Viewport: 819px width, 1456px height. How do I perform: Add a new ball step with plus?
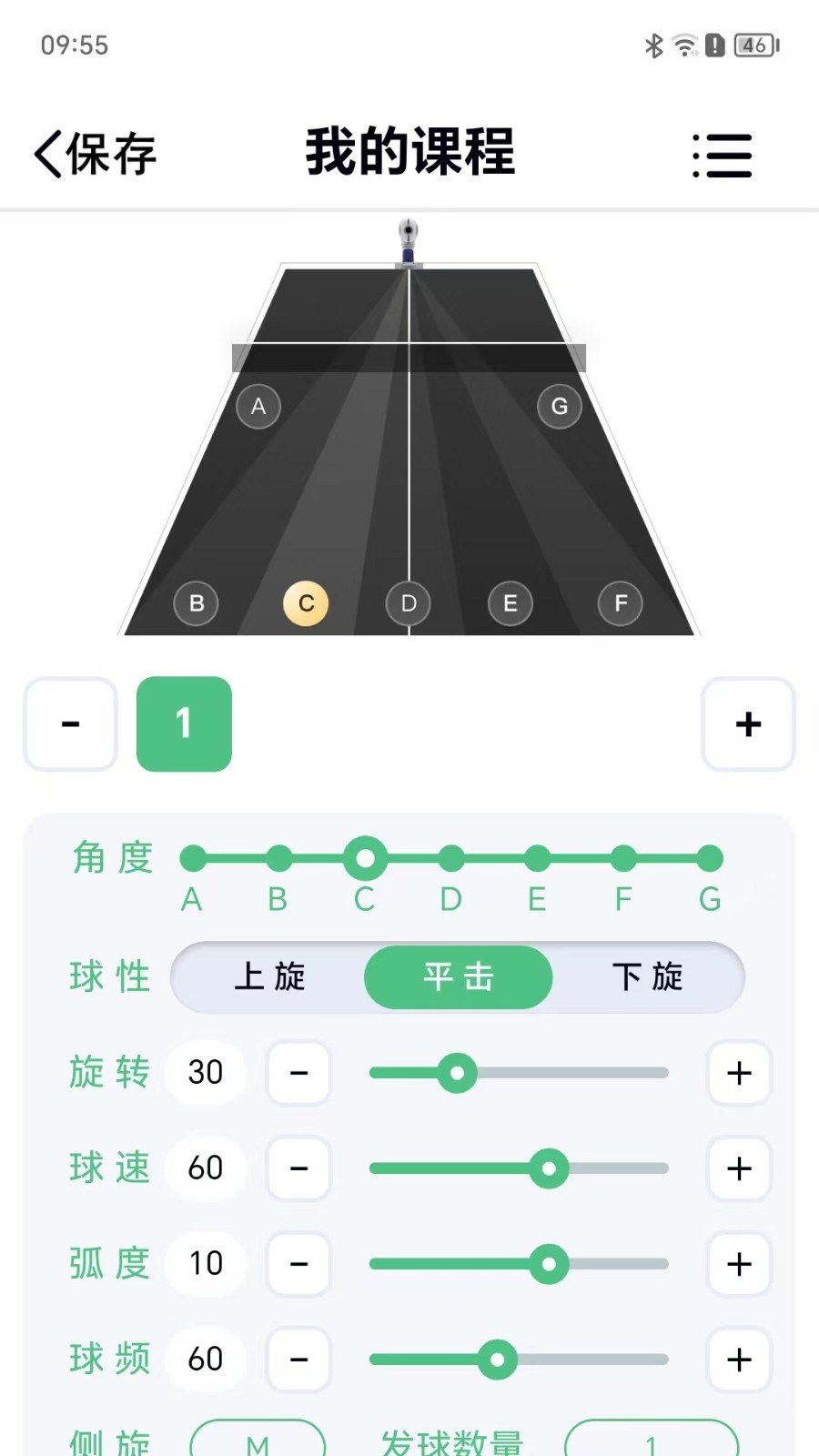[x=748, y=724]
